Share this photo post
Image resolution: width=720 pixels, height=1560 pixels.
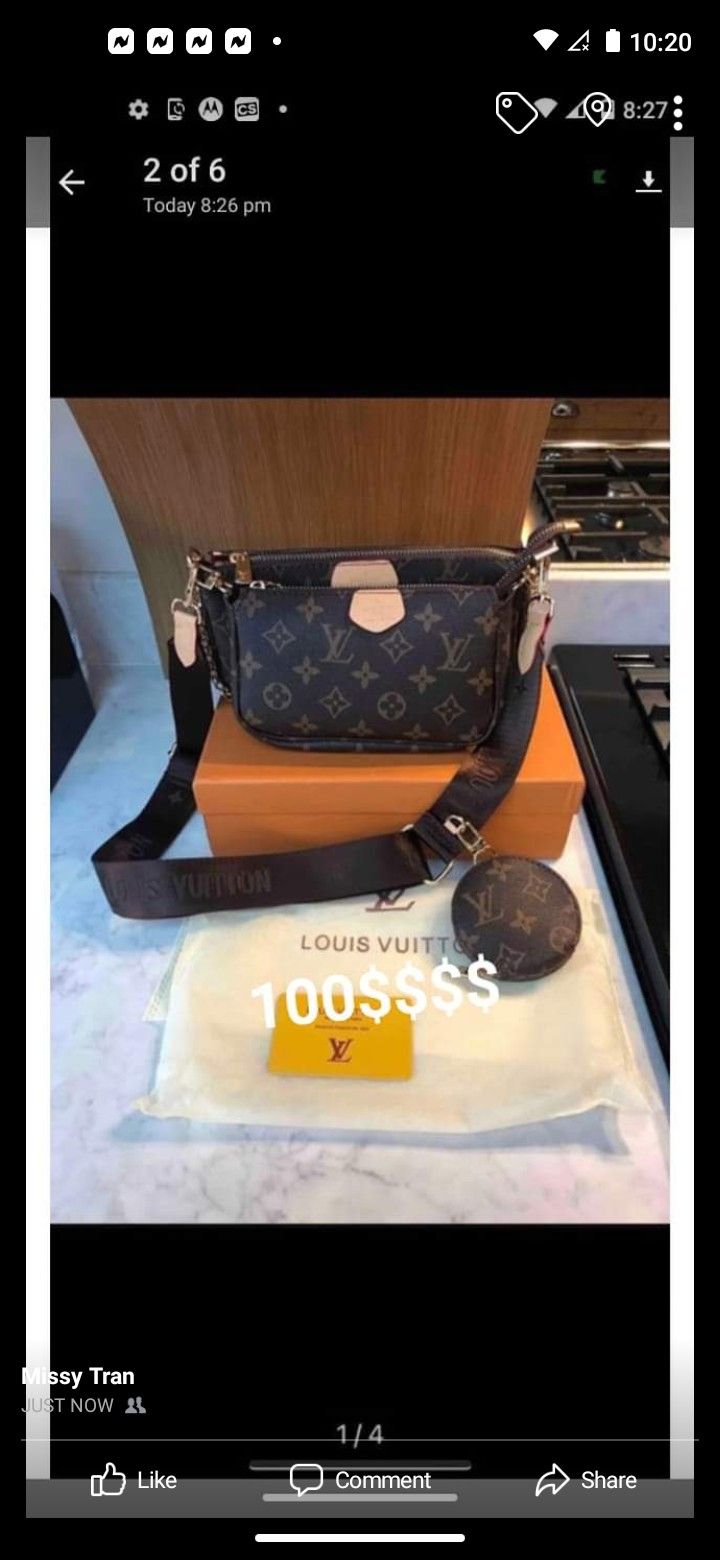click(x=586, y=1480)
